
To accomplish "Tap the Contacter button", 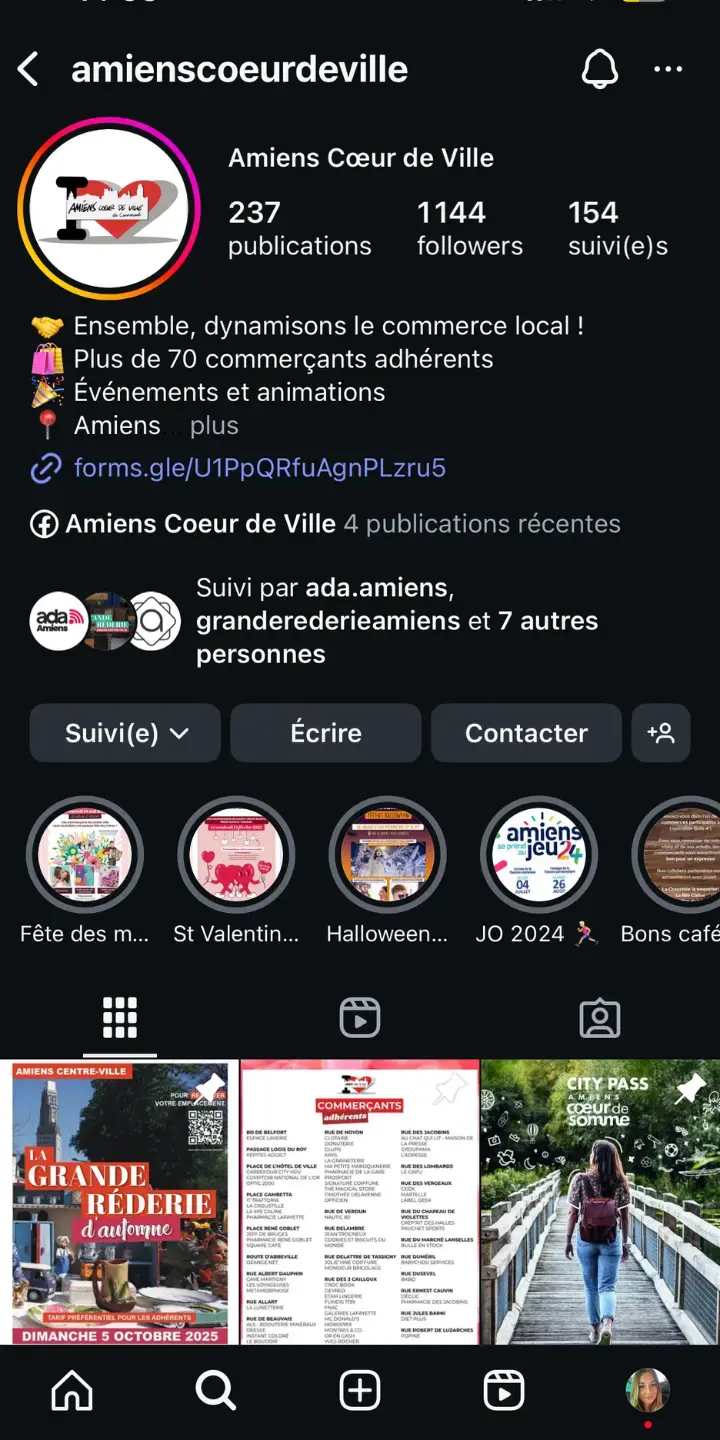I will 526,733.
